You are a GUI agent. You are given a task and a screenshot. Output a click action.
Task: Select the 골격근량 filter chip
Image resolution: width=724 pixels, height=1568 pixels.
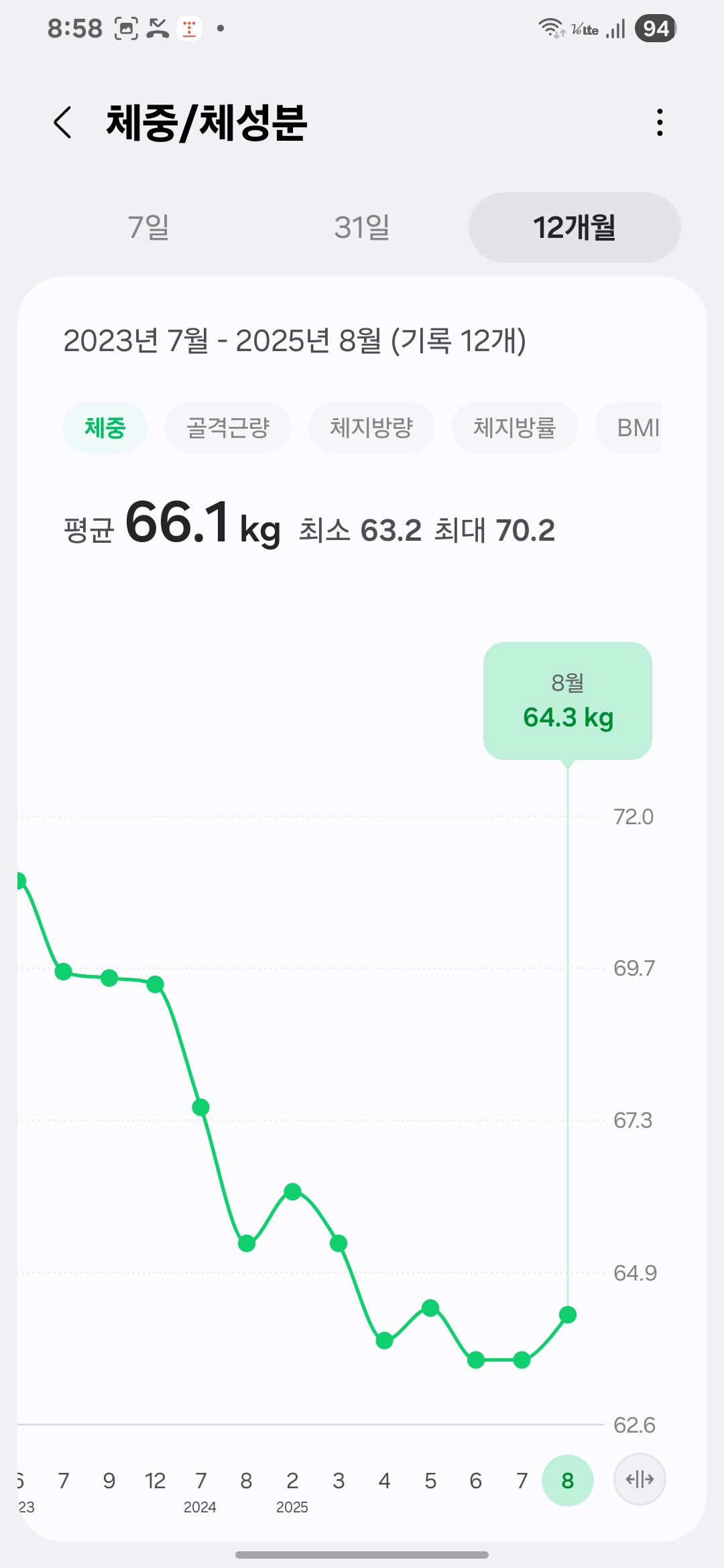[228, 427]
